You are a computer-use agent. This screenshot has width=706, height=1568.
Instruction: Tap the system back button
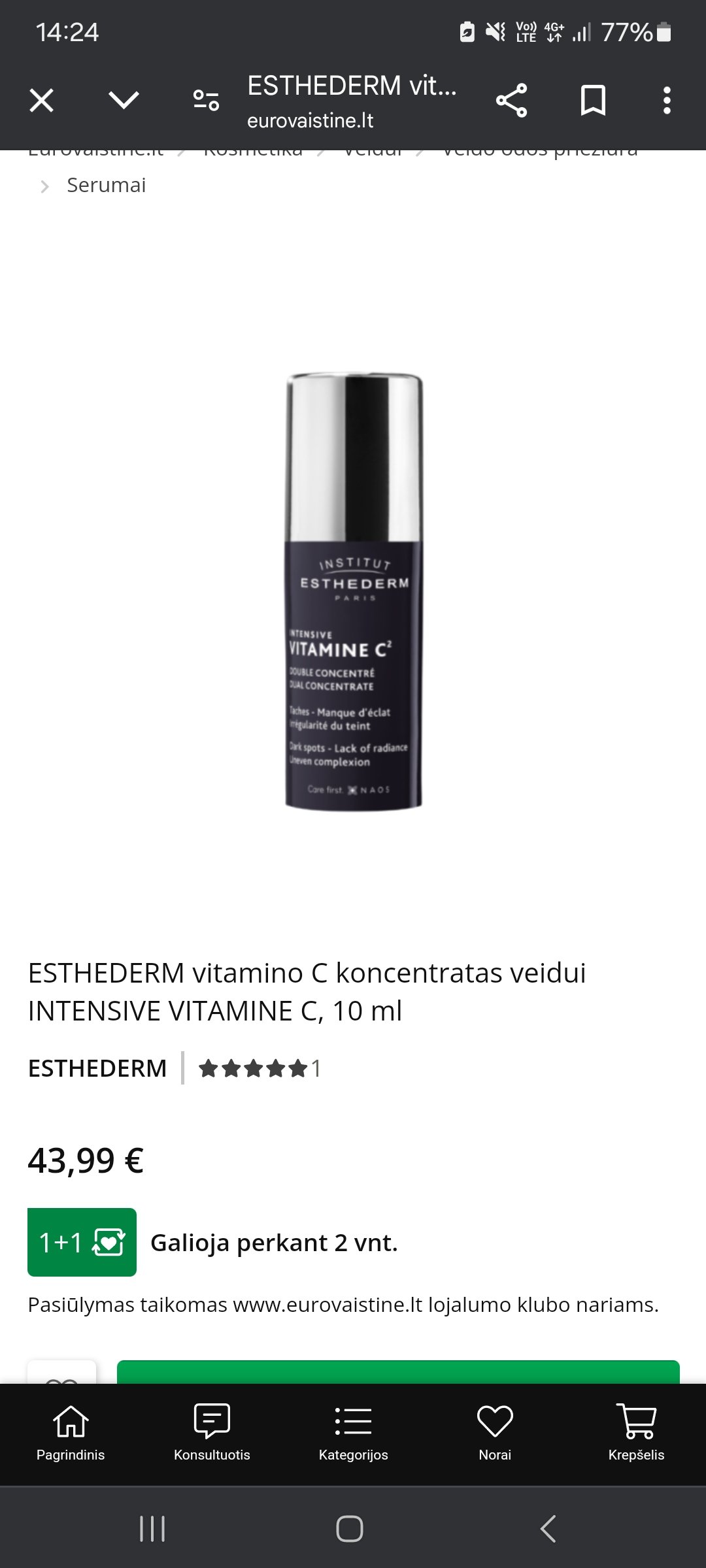548,1529
